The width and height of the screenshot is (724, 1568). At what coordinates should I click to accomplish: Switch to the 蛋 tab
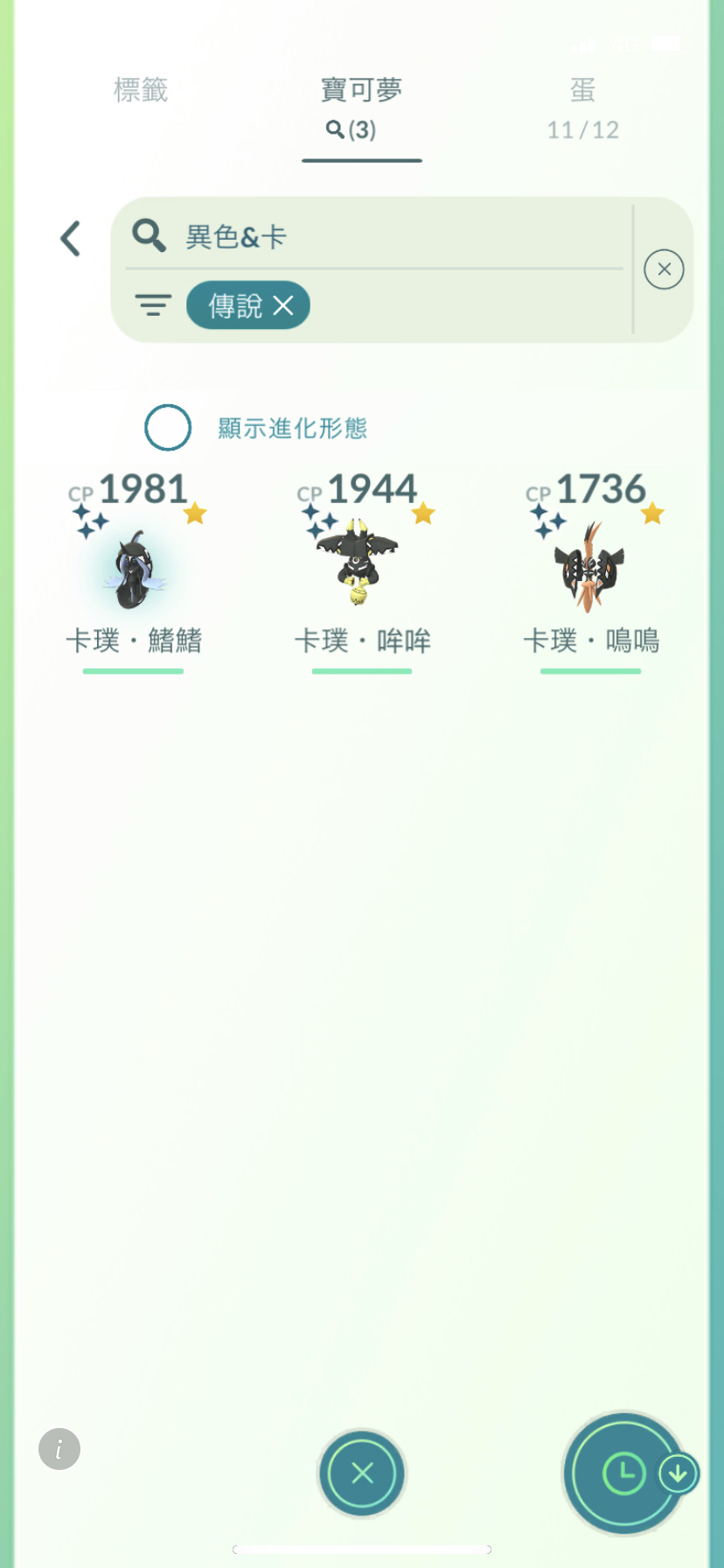pos(582,108)
